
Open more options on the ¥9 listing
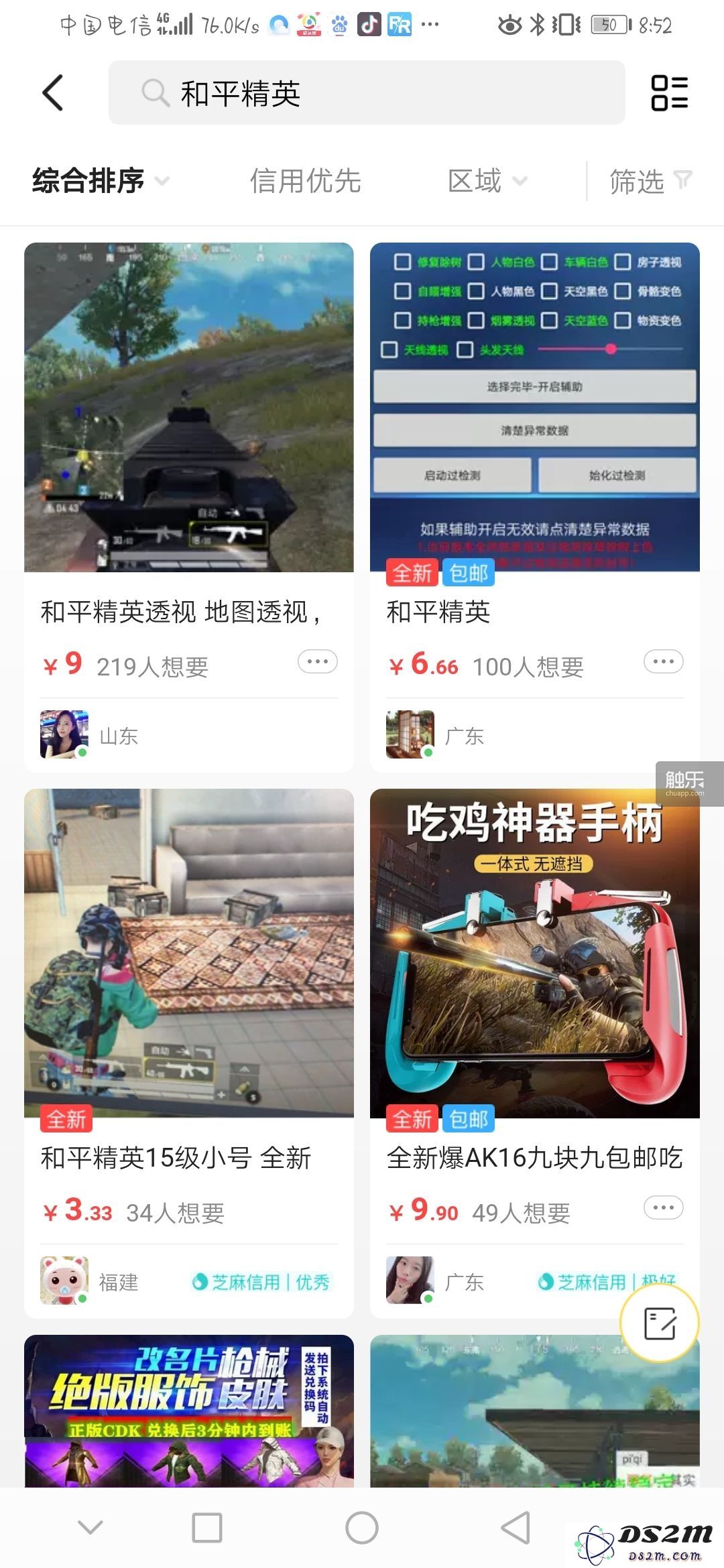point(317,662)
